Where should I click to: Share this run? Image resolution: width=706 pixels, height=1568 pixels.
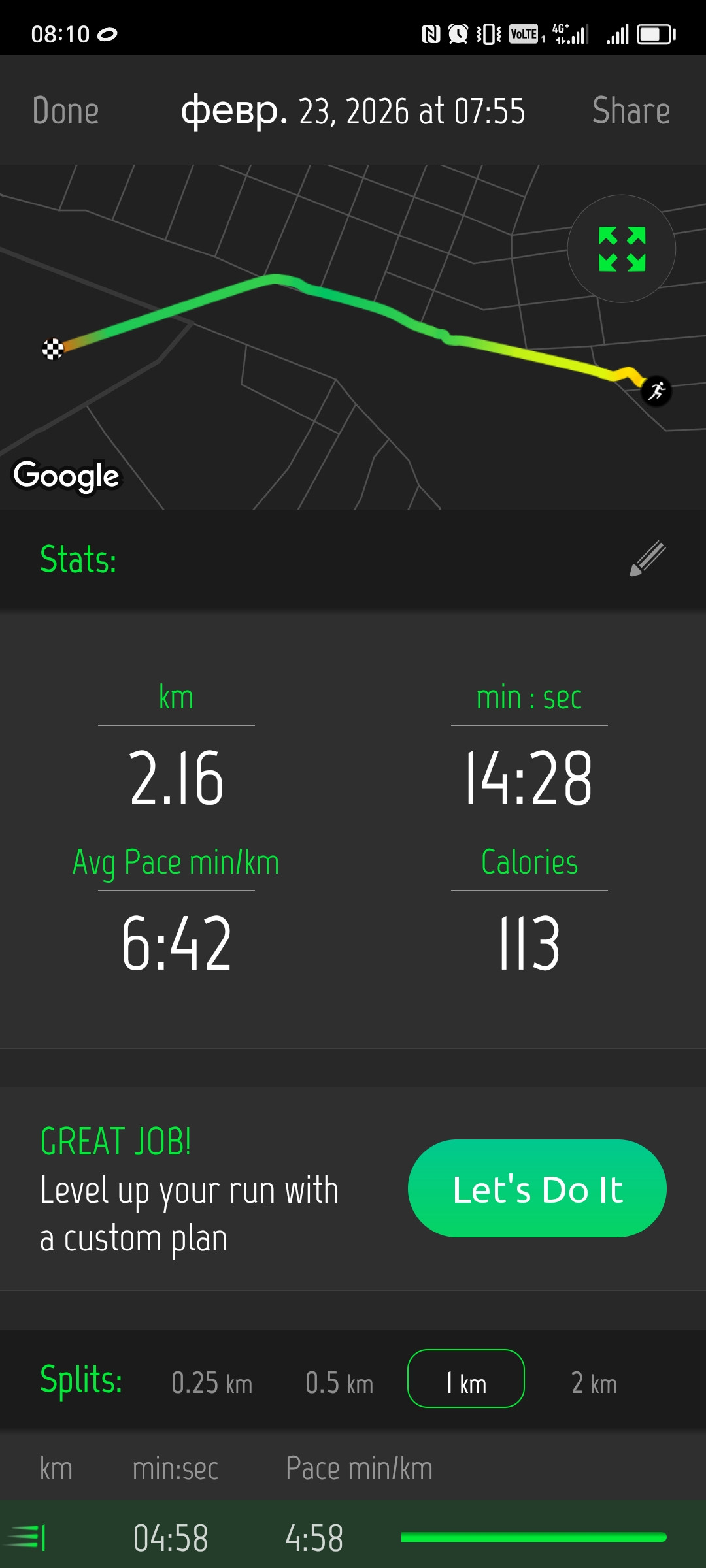(631, 110)
